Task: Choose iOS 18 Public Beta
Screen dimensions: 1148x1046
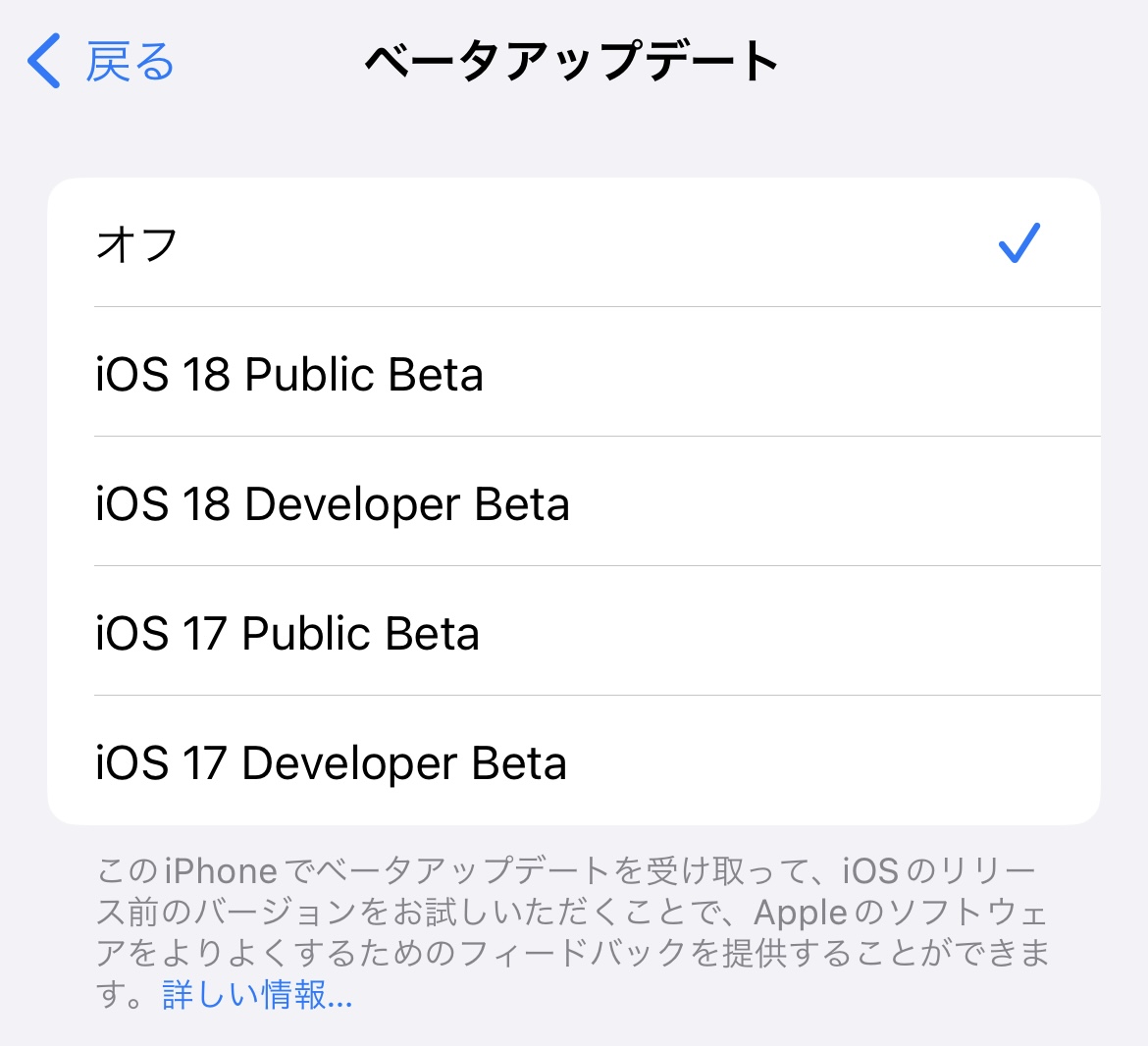Action: (x=573, y=374)
